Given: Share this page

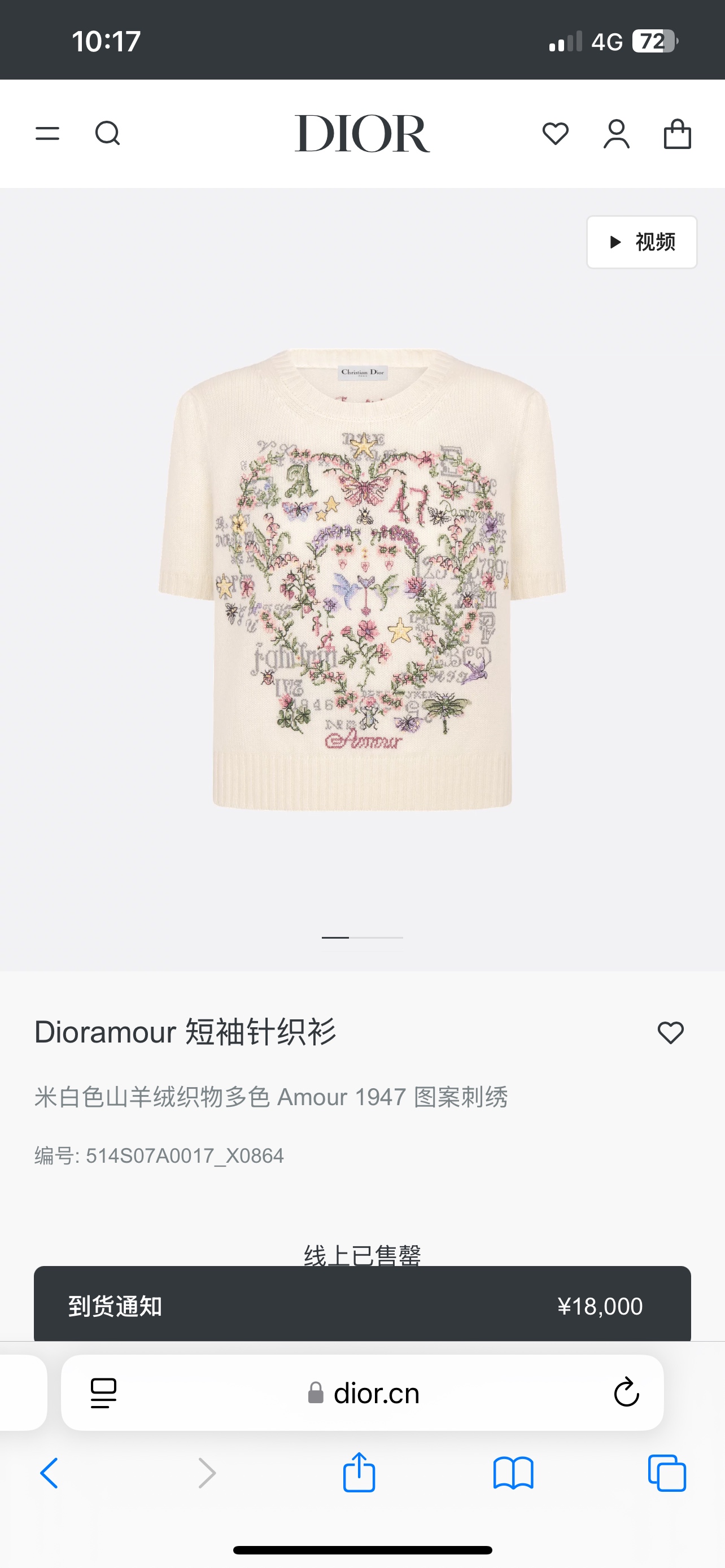Looking at the screenshot, I should pyautogui.click(x=359, y=1473).
